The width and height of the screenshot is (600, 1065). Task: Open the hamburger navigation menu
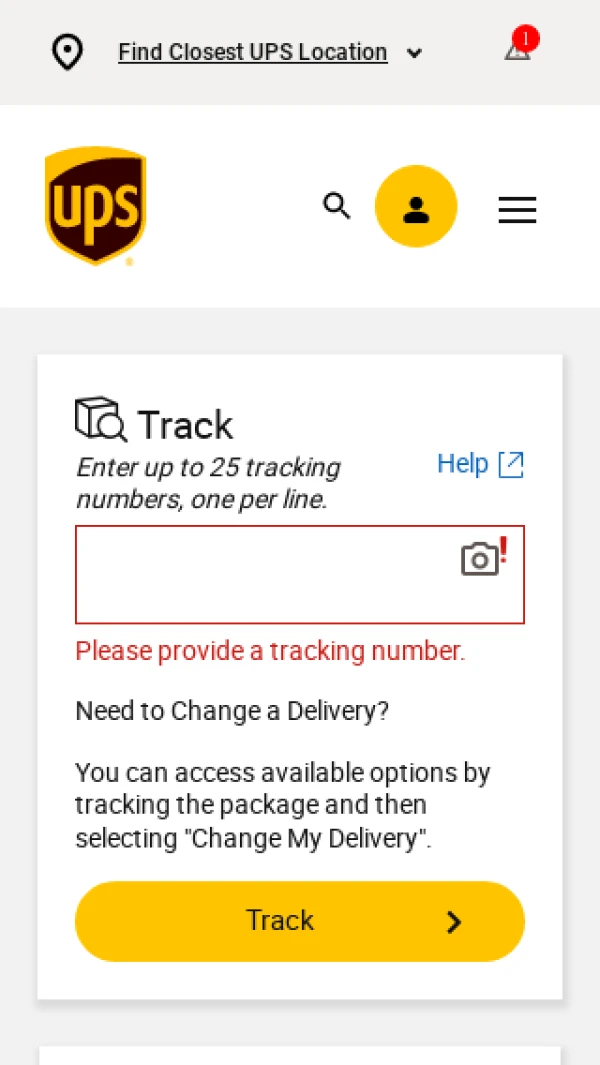[x=517, y=209]
